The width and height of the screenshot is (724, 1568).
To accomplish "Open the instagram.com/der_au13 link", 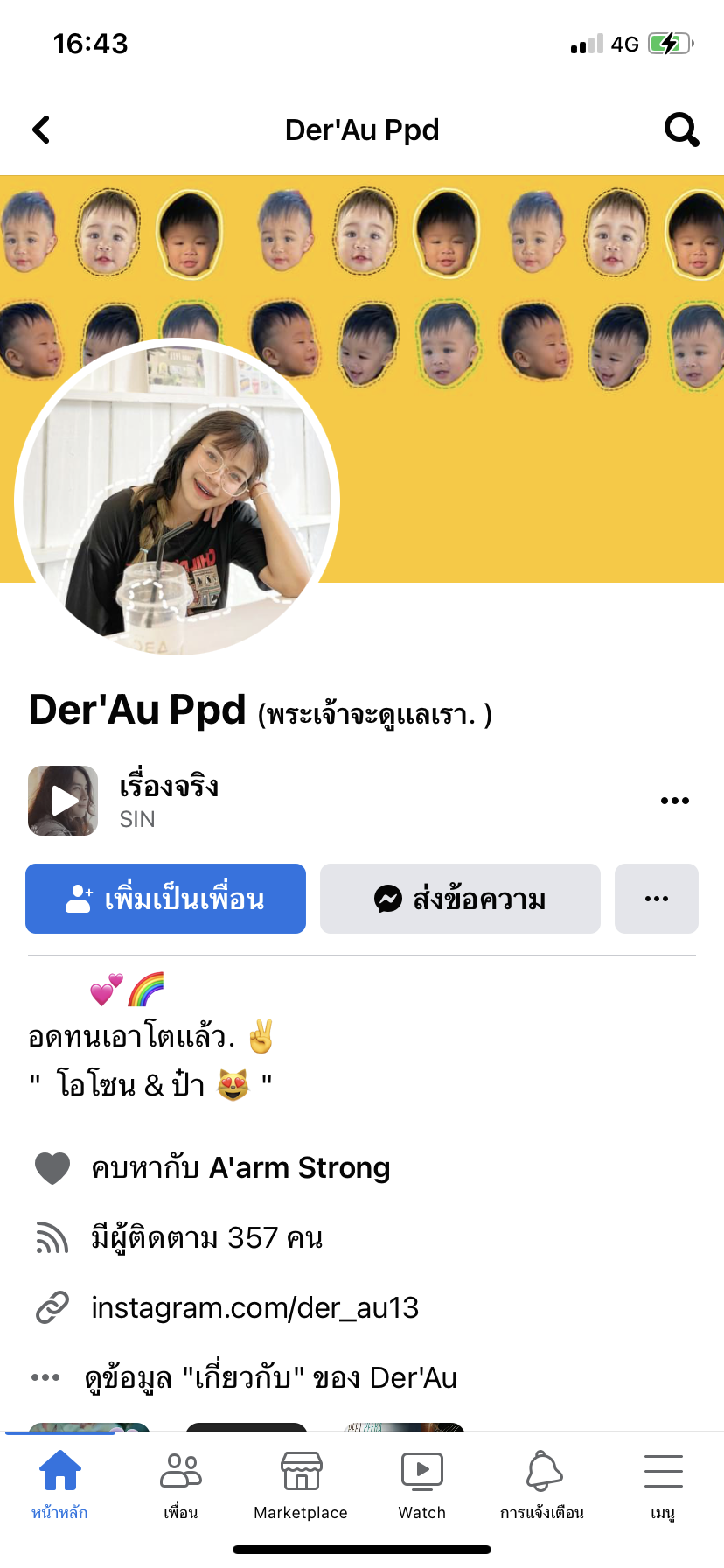I will (254, 1308).
